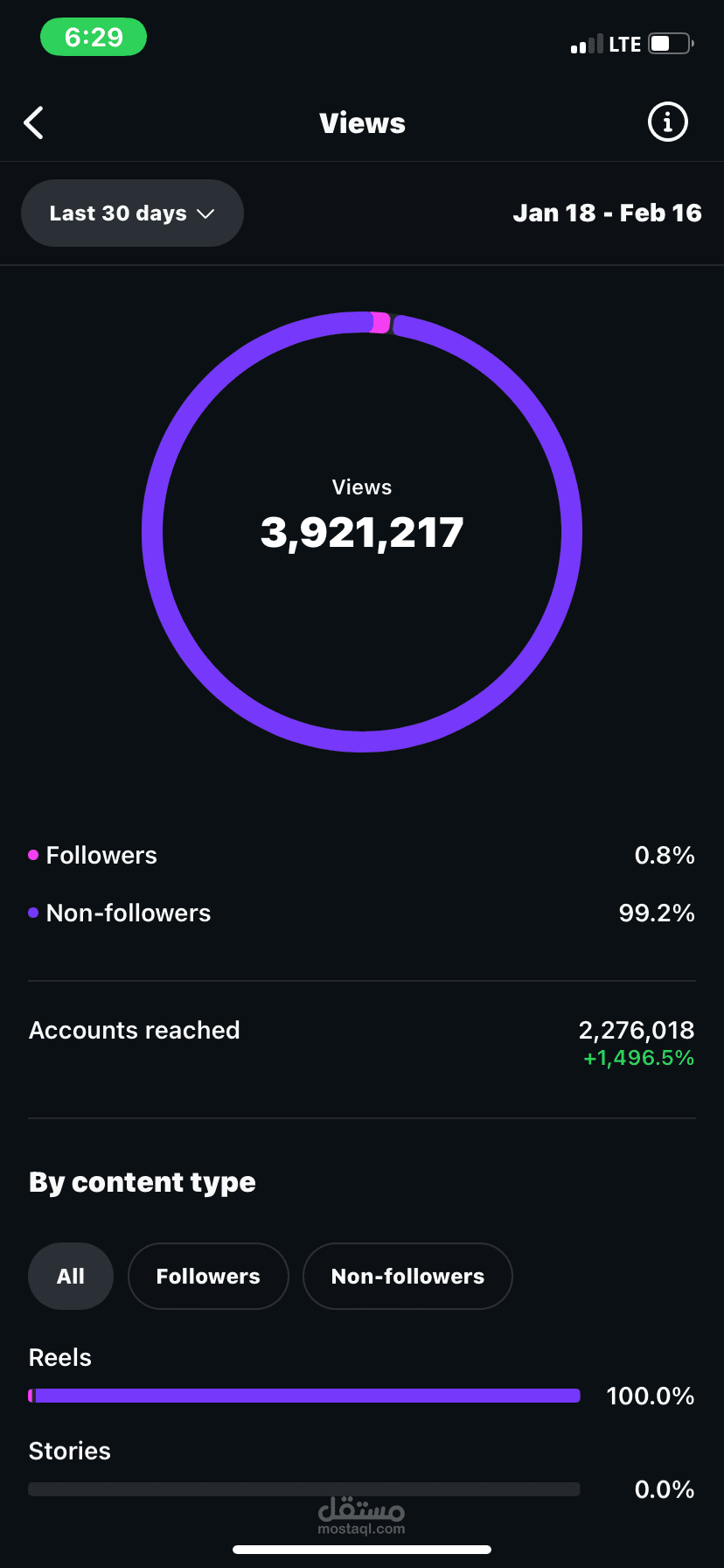Filter content type by Non-followers
This screenshot has height=1568, width=724.
pyautogui.click(x=407, y=1277)
